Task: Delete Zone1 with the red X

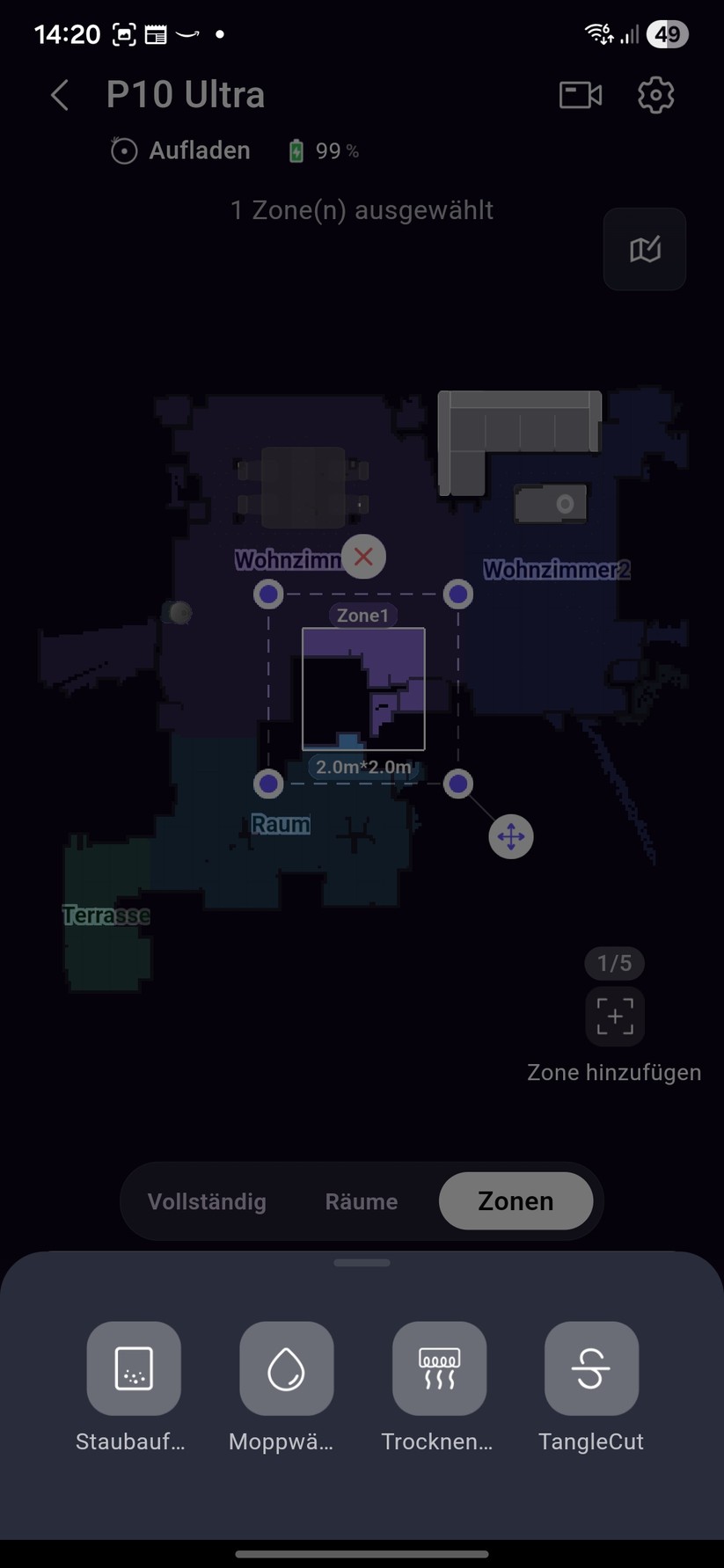Action: tap(363, 557)
